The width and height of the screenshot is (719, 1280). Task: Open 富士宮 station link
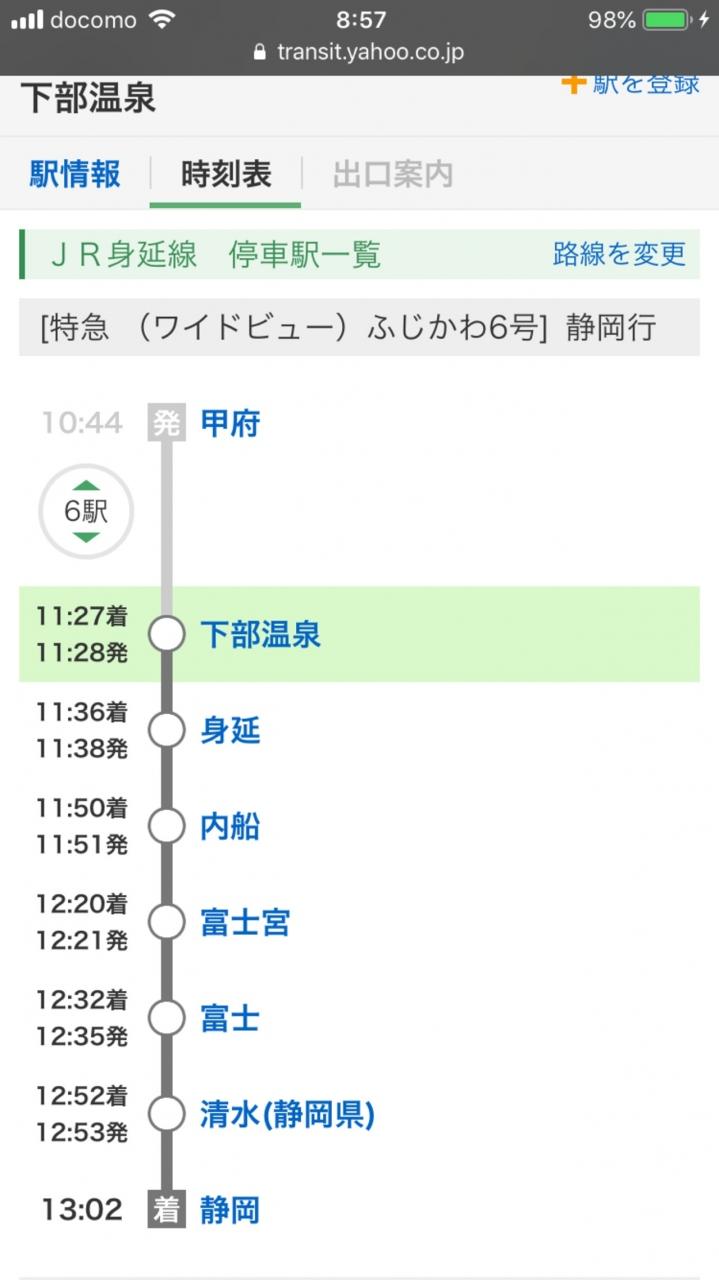pyautogui.click(x=245, y=922)
